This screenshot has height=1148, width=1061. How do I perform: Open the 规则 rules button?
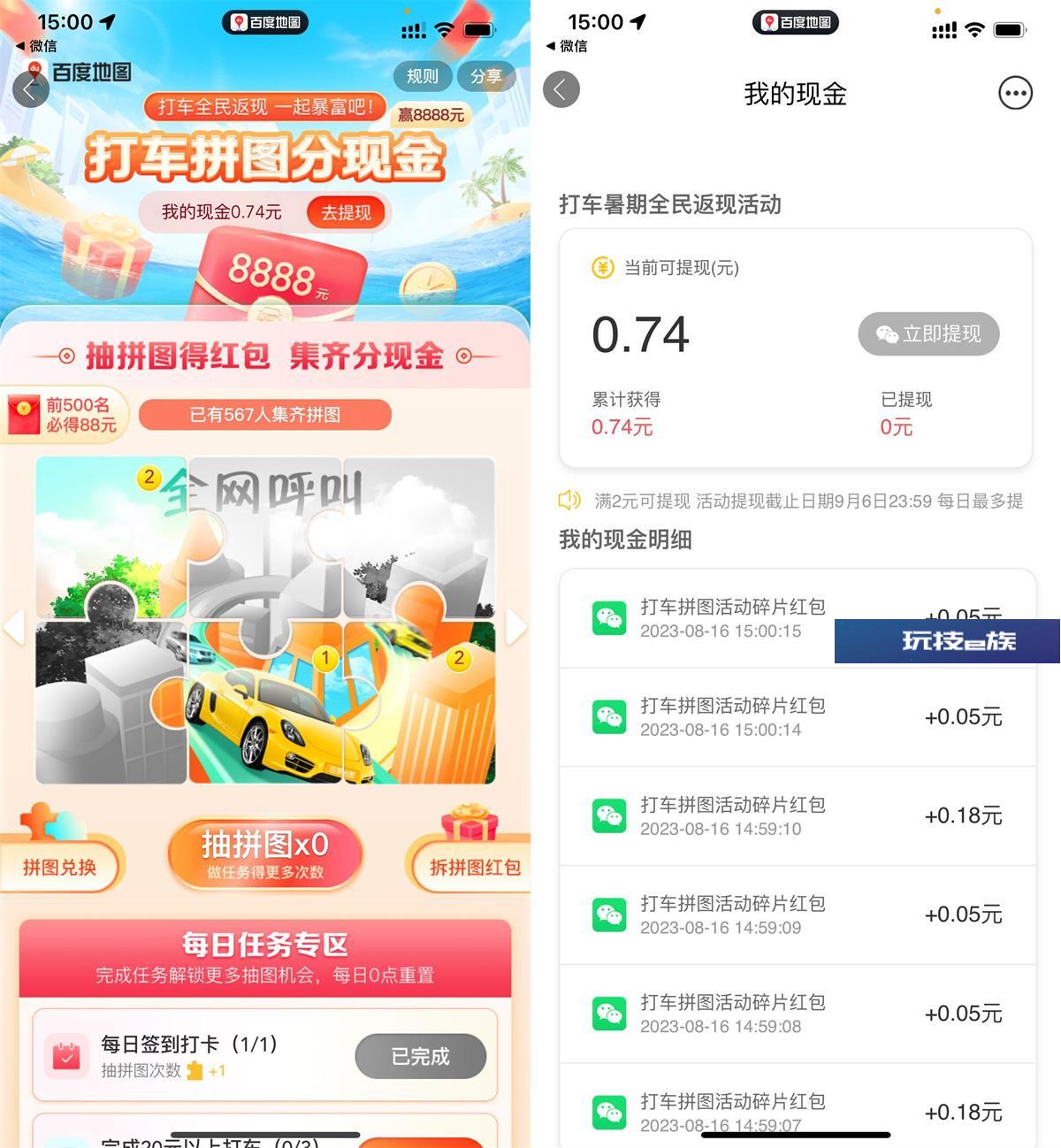click(422, 77)
